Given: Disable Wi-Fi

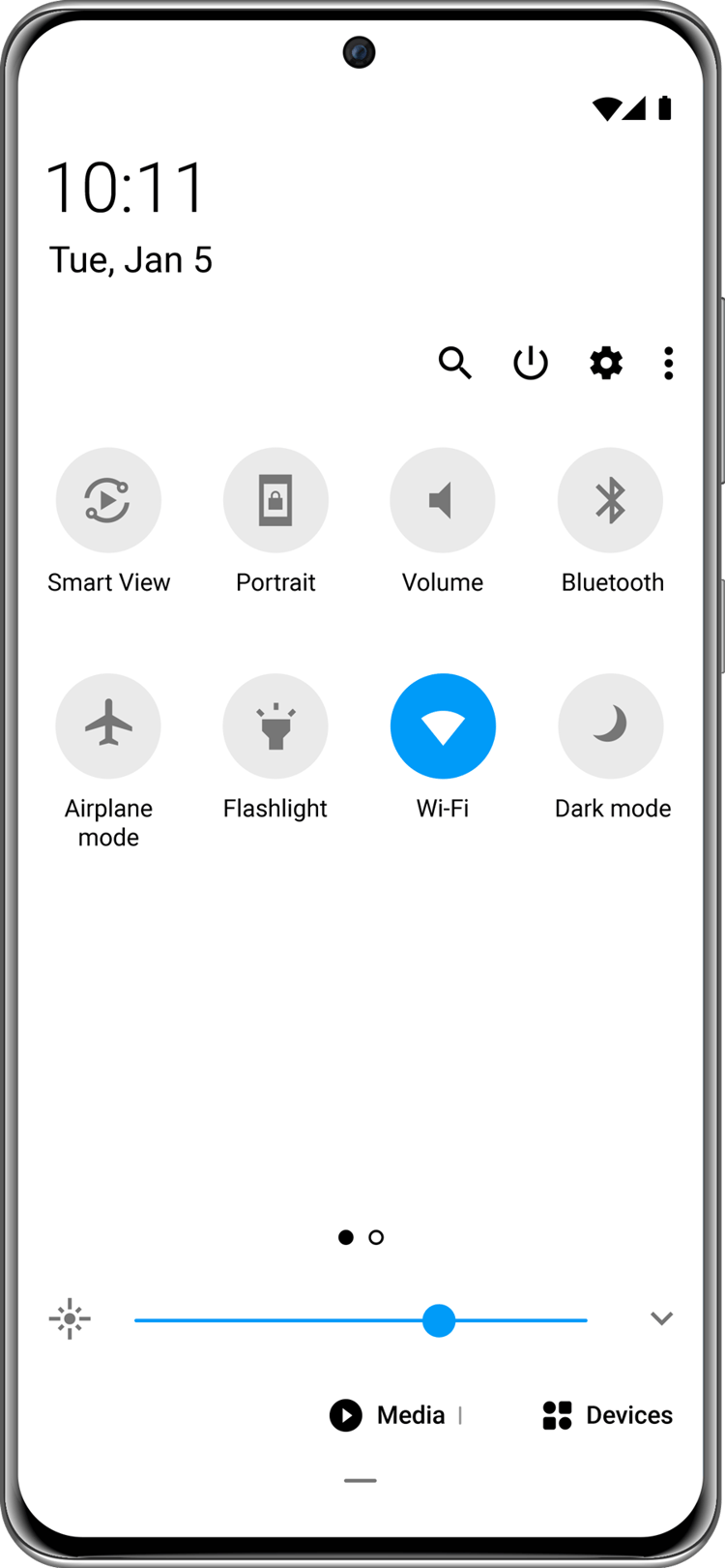Looking at the screenshot, I should click(x=443, y=725).
